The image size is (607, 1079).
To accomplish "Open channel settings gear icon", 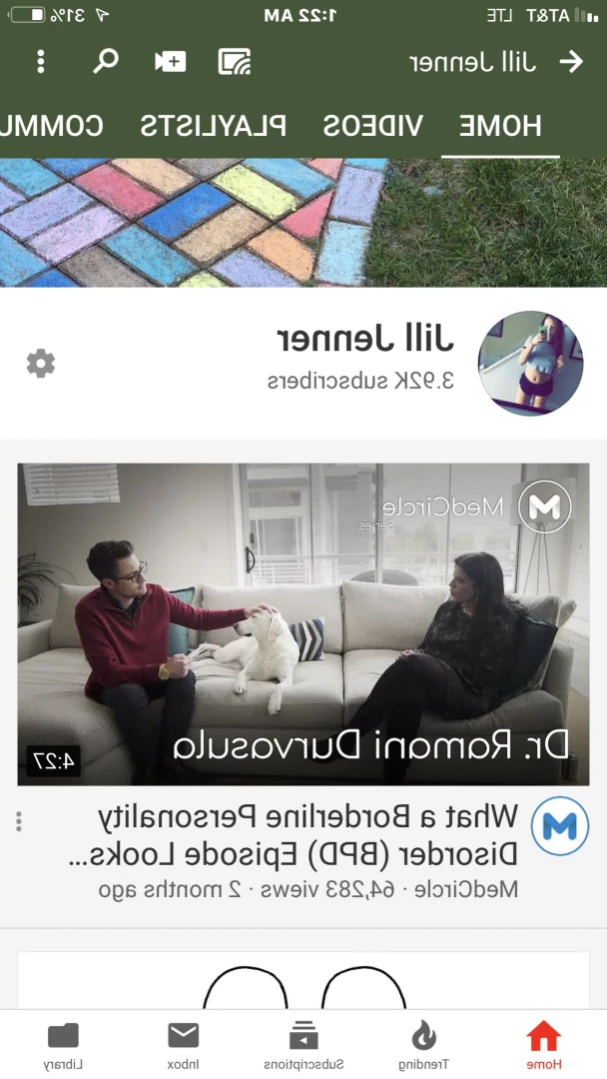I will point(41,363).
